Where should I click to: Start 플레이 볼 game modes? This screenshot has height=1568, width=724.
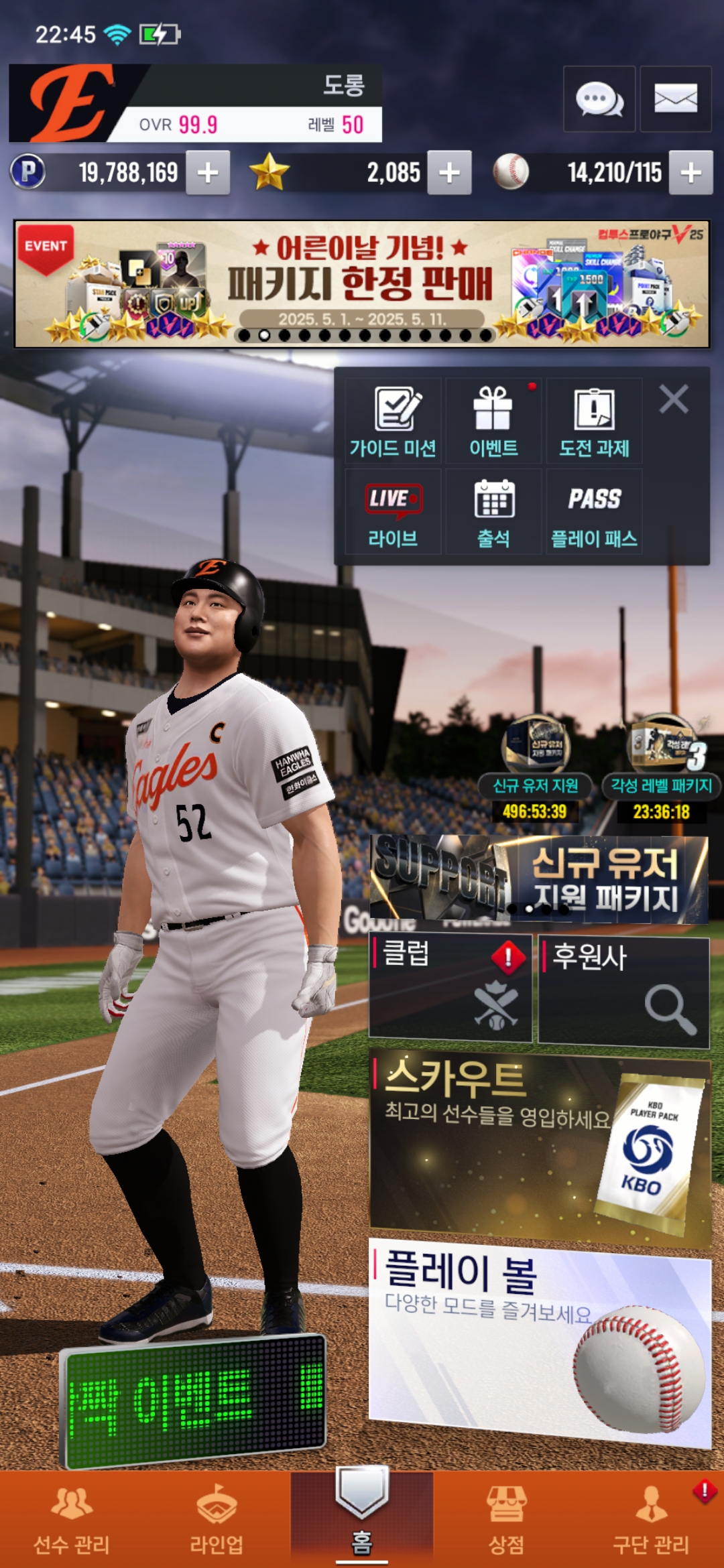click(x=540, y=1344)
